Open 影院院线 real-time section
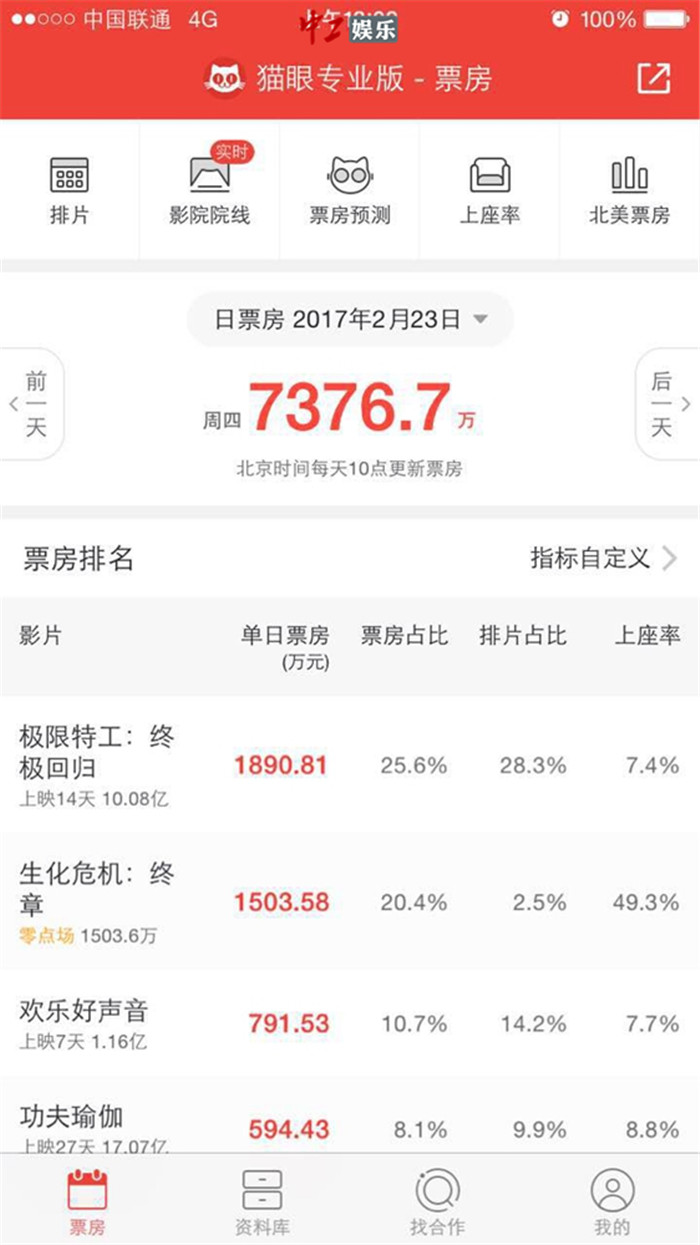 point(209,190)
